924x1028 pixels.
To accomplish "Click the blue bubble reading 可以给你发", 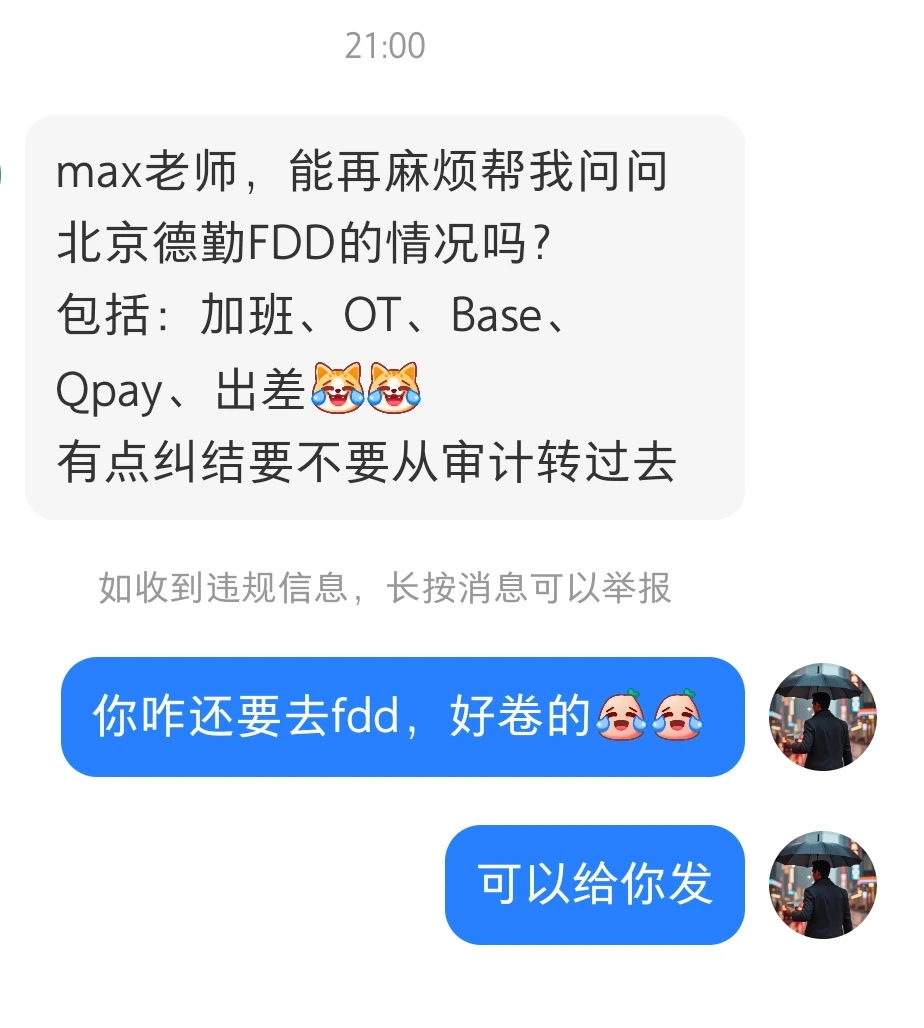I will pos(595,885).
